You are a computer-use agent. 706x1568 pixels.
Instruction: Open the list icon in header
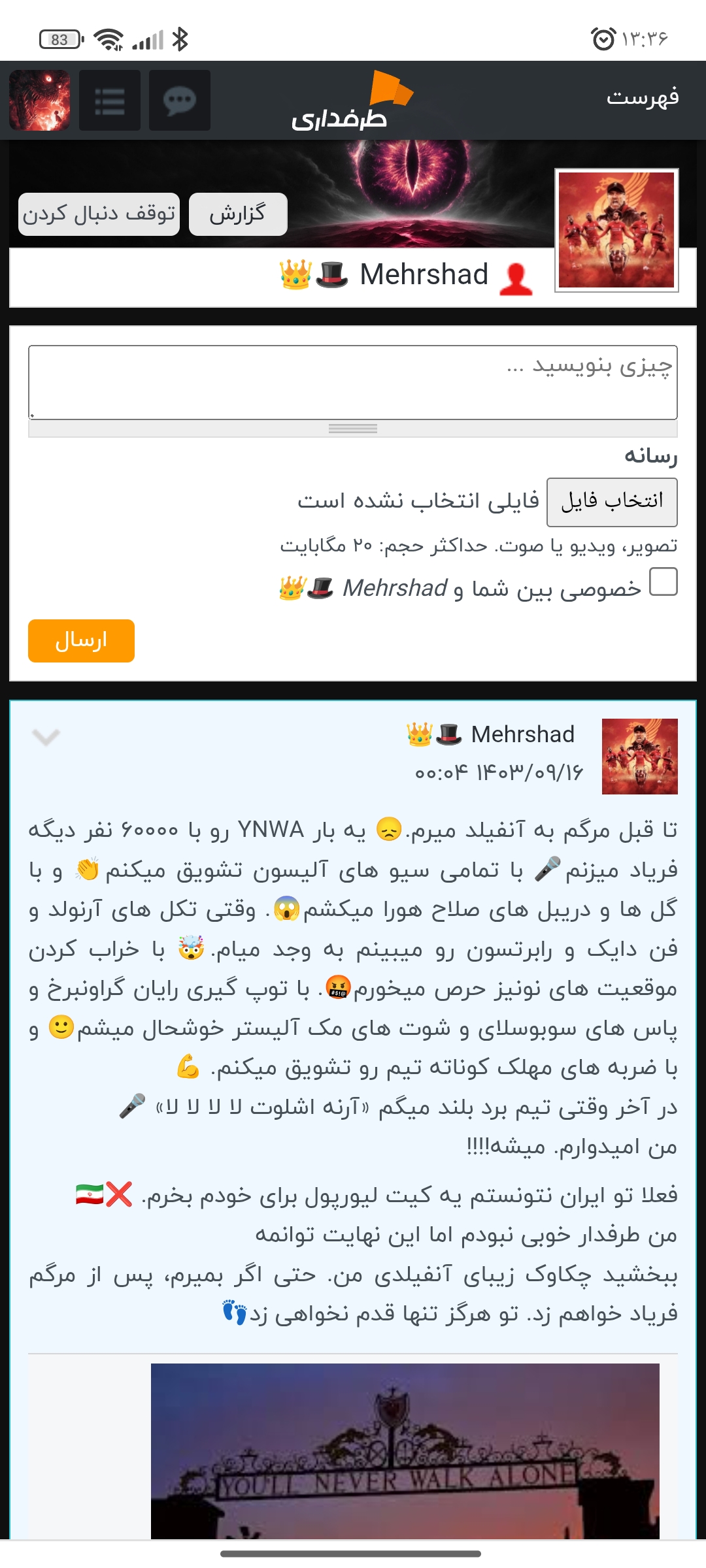pyautogui.click(x=110, y=101)
